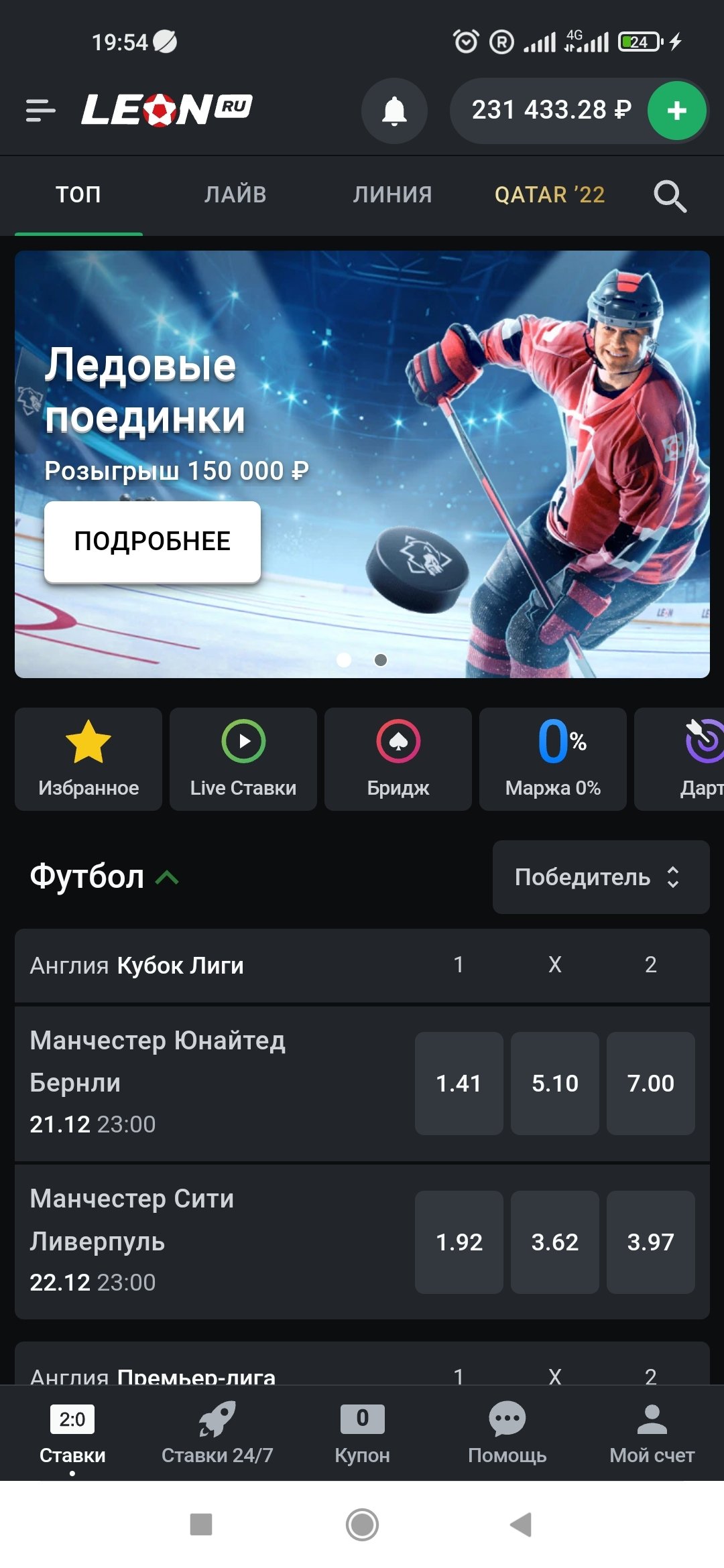Switch to the ЛАЙВ tab
The width and height of the screenshot is (724, 1568).
click(235, 195)
